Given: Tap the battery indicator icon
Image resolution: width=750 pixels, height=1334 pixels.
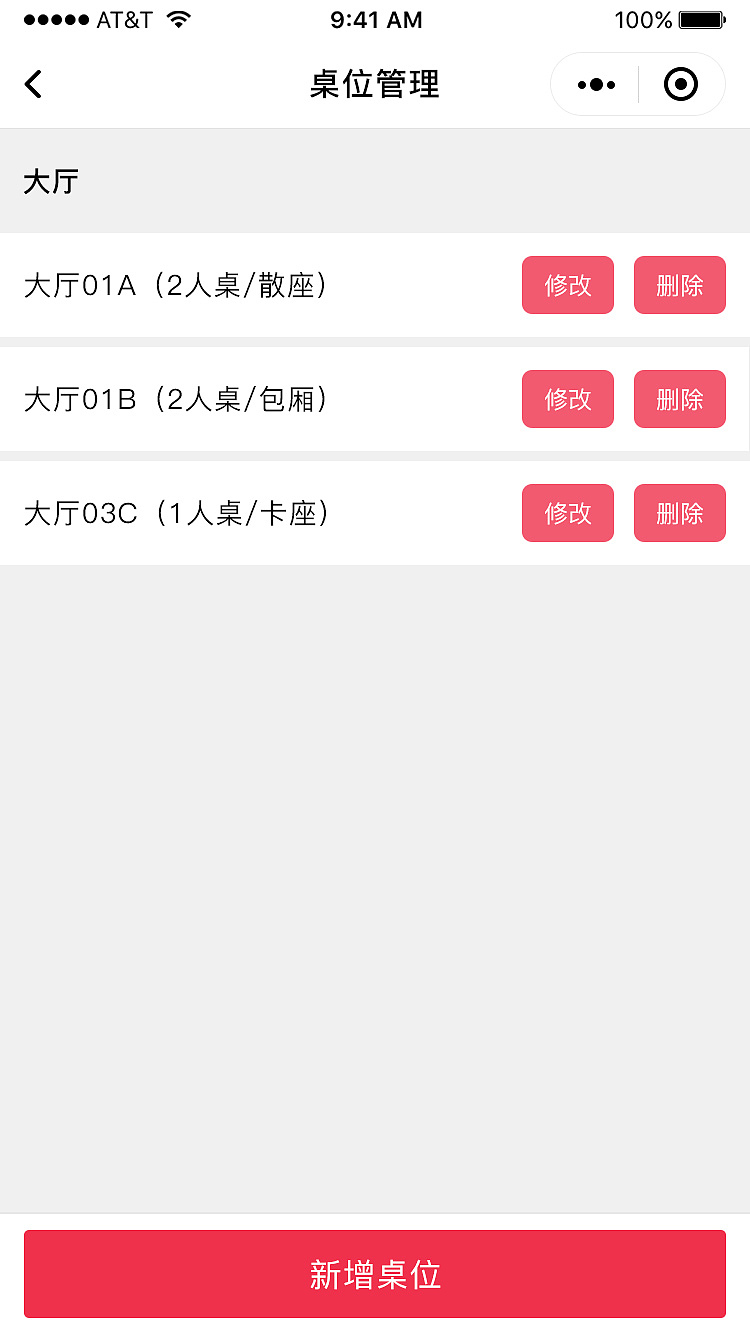Looking at the screenshot, I should click(702, 18).
